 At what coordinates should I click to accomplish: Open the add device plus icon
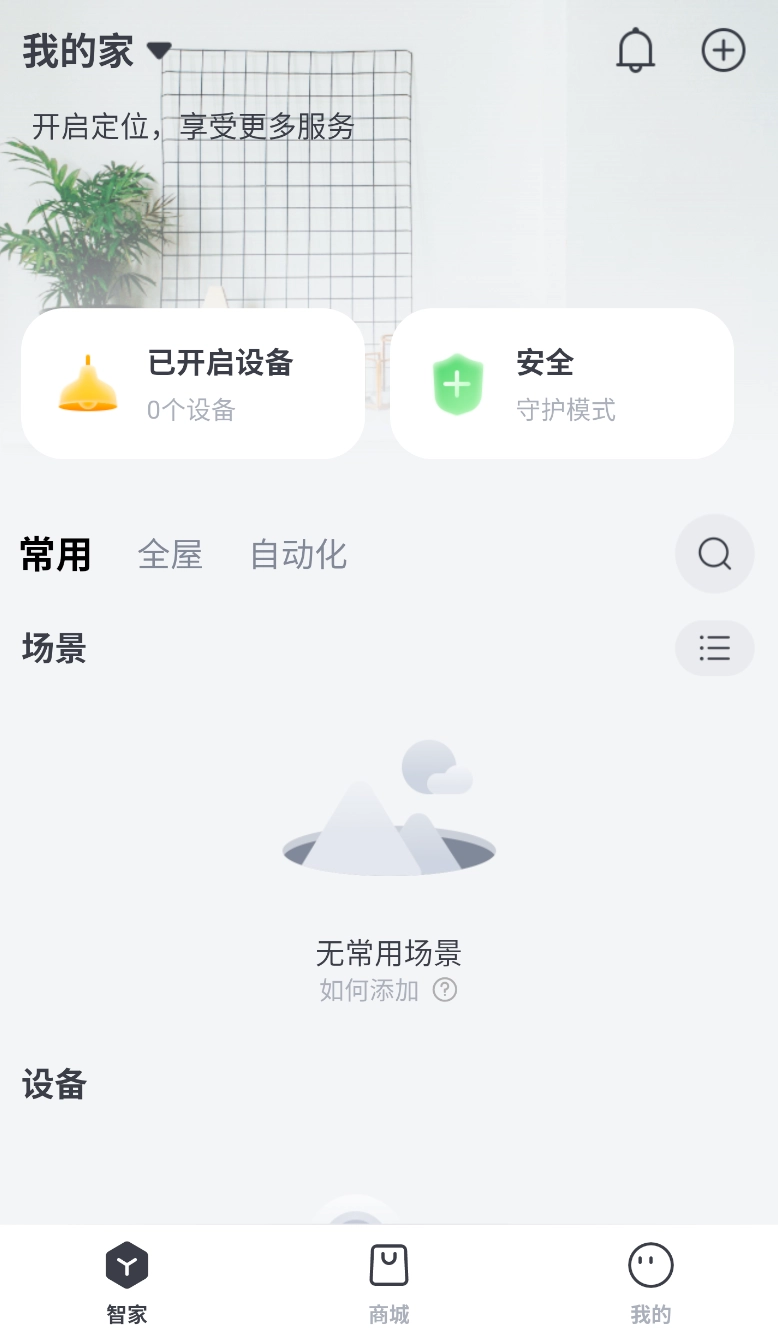click(723, 50)
